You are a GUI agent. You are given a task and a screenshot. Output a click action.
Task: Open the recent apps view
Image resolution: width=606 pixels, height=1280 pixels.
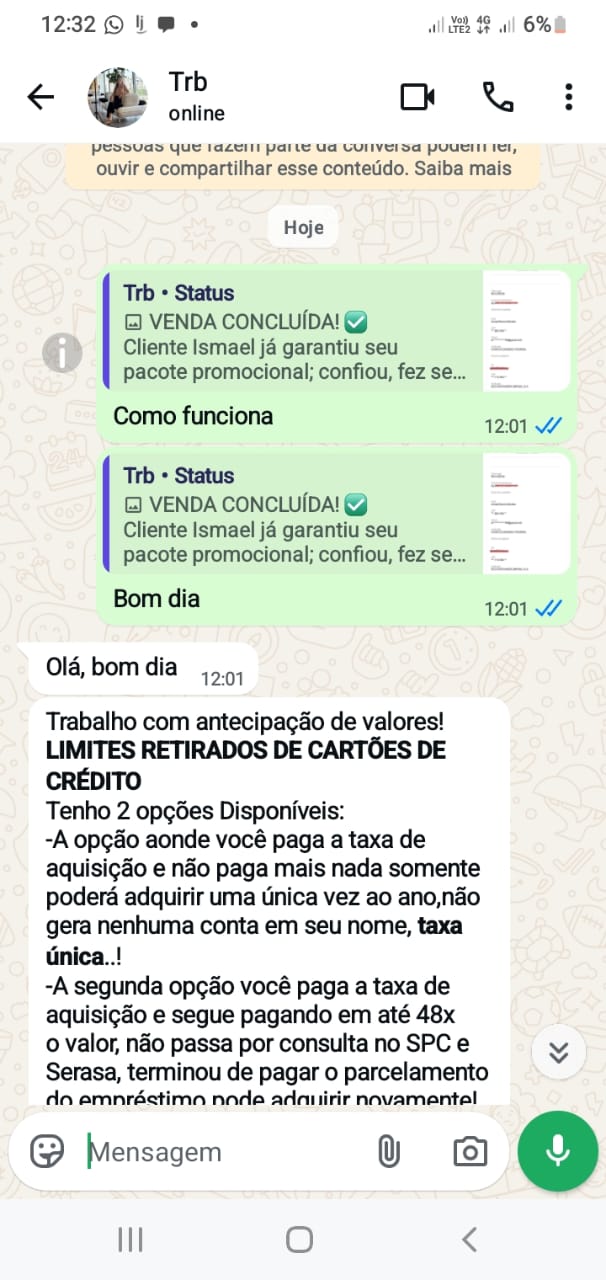click(131, 1240)
